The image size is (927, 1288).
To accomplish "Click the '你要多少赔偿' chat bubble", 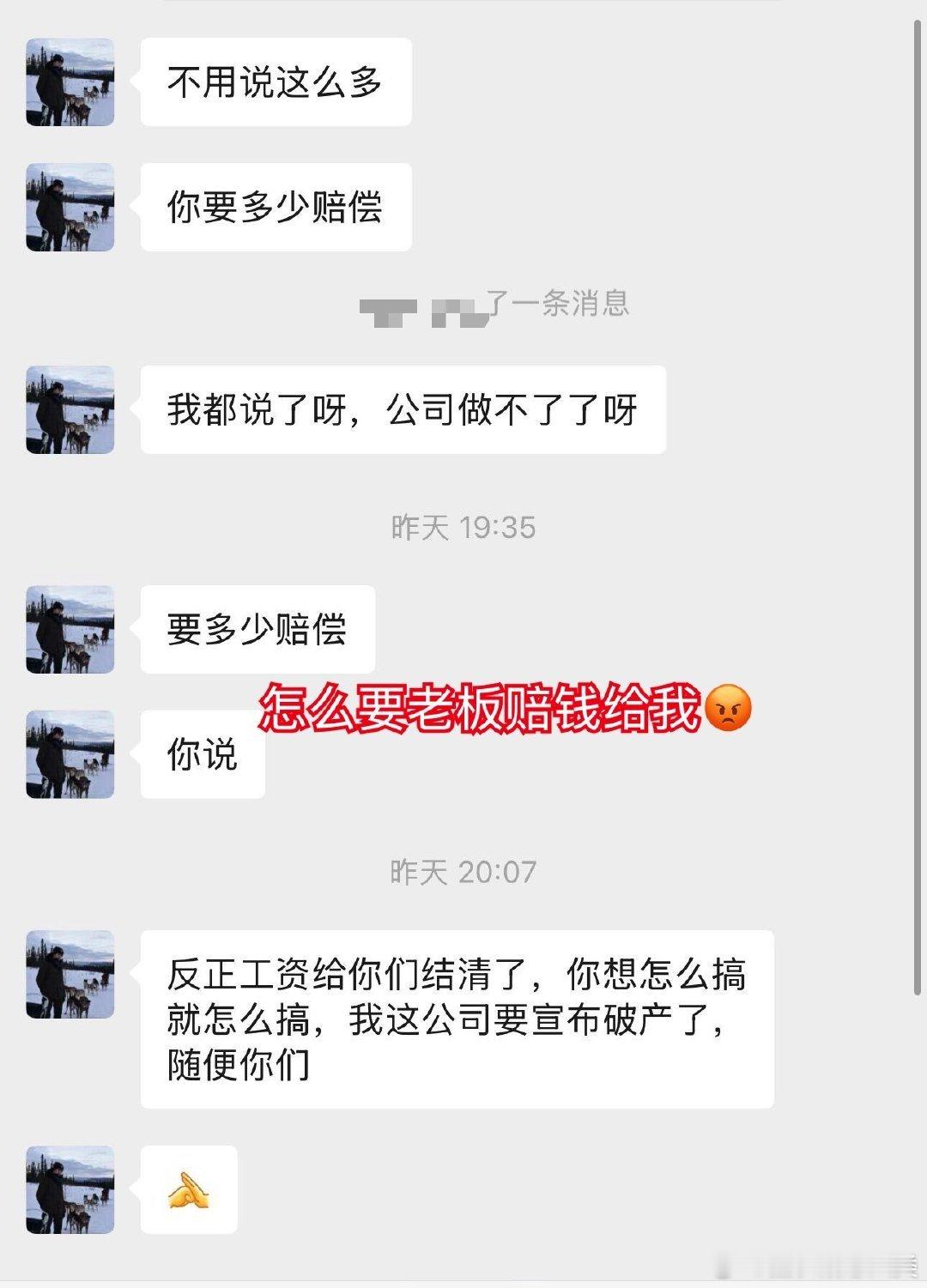I will pyautogui.click(x=275, y=206).
